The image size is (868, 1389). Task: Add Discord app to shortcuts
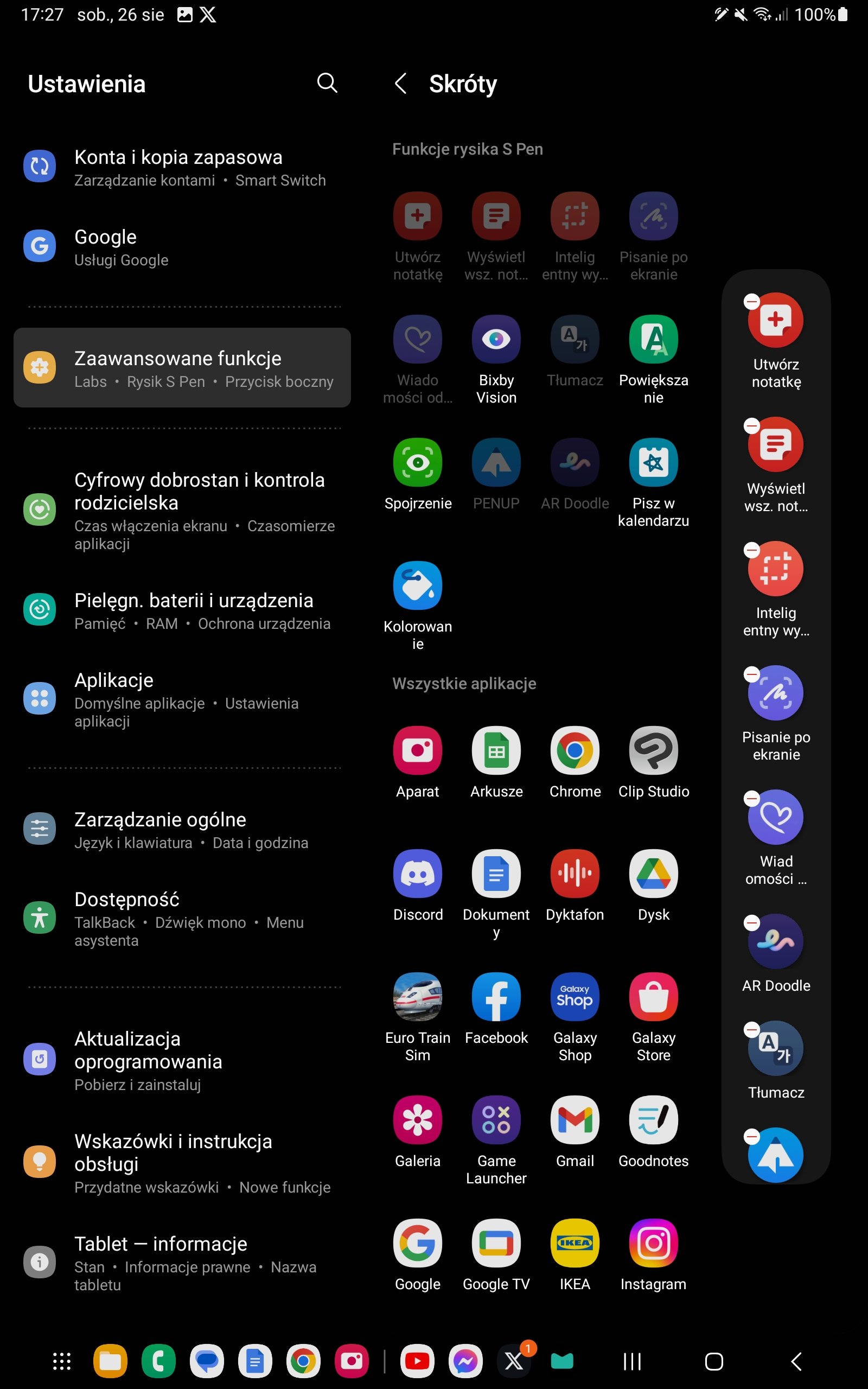pos(417,885)
